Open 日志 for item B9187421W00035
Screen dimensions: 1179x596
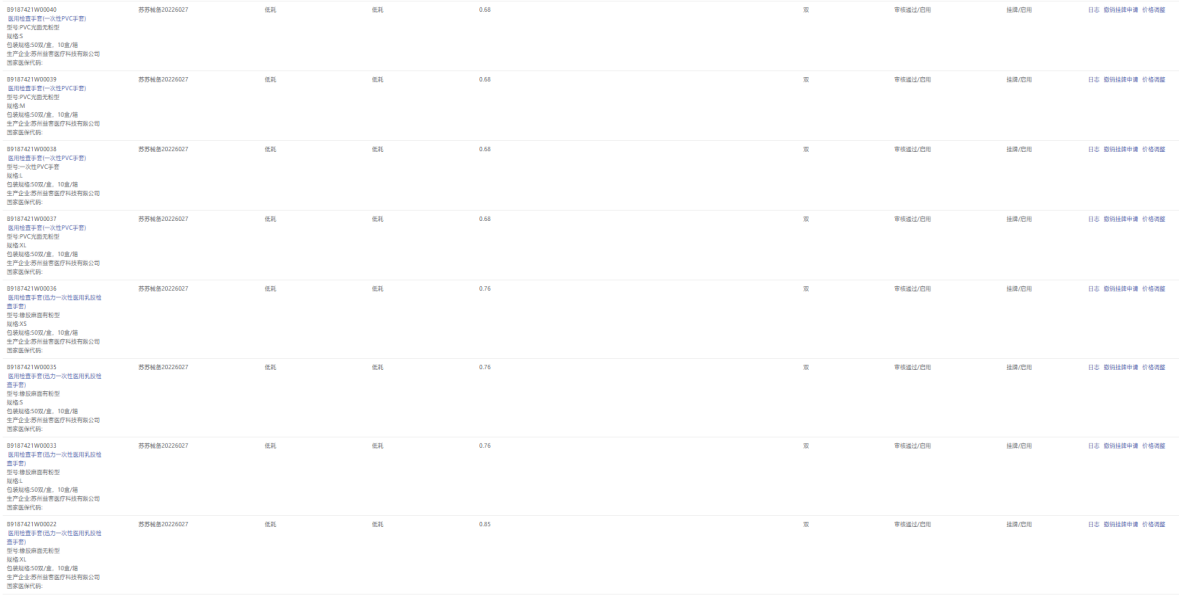1093,367
